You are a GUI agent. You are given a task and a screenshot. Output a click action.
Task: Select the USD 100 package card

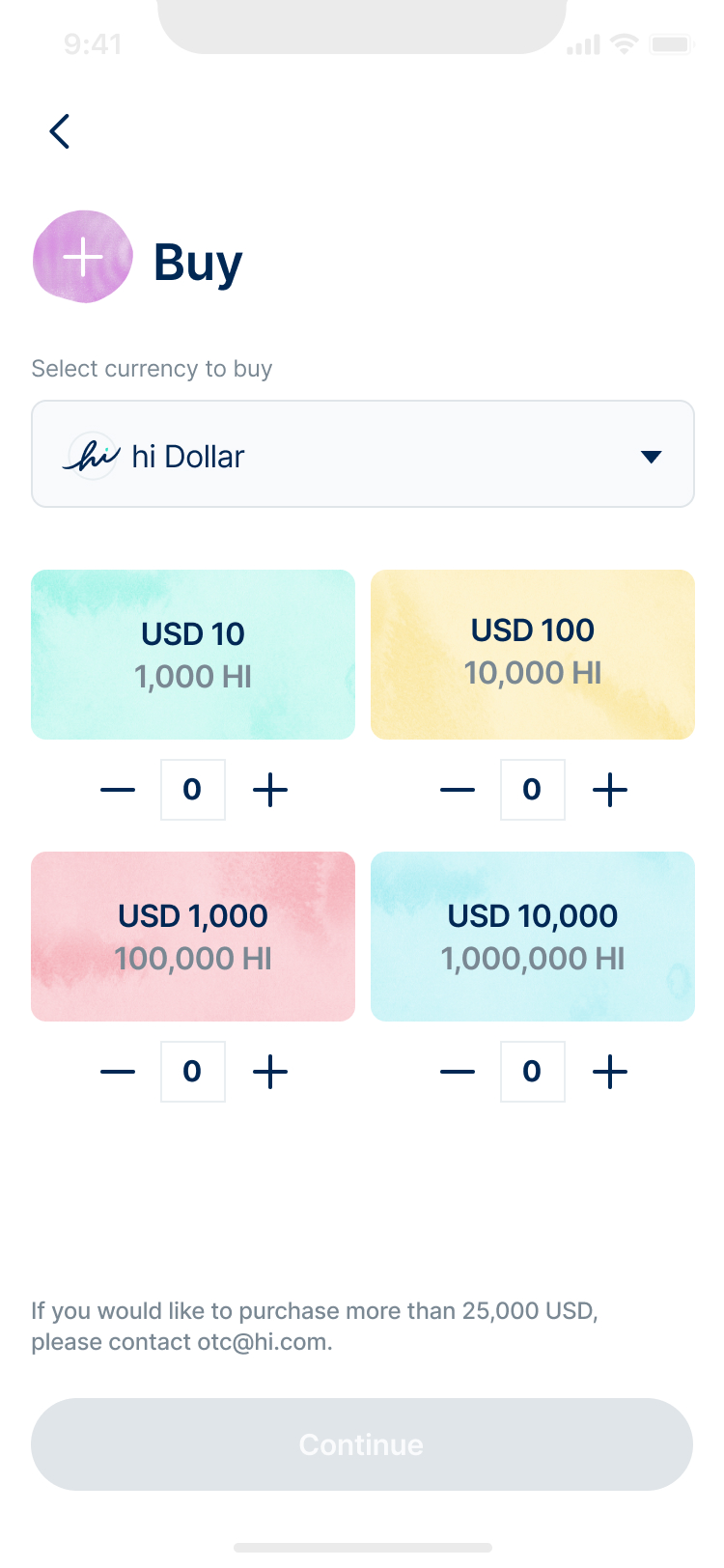tap(533, 655)
